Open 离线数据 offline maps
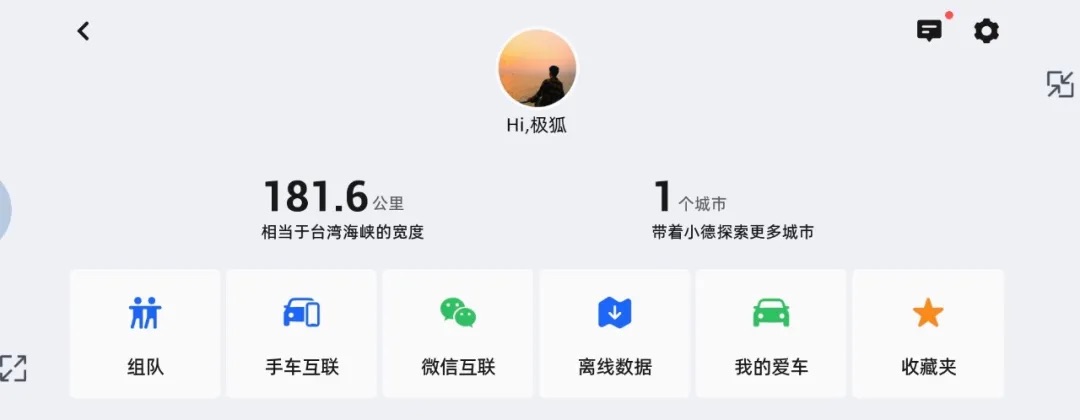 (x=614, y=333)
